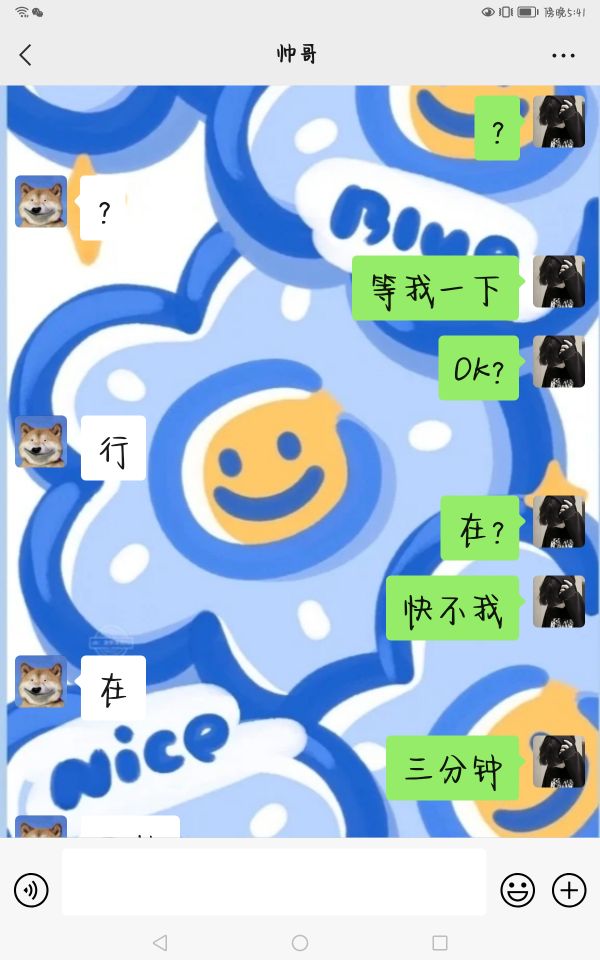600x960 pixels.
Task: Tap the system home button
Action: coord(300,942)
